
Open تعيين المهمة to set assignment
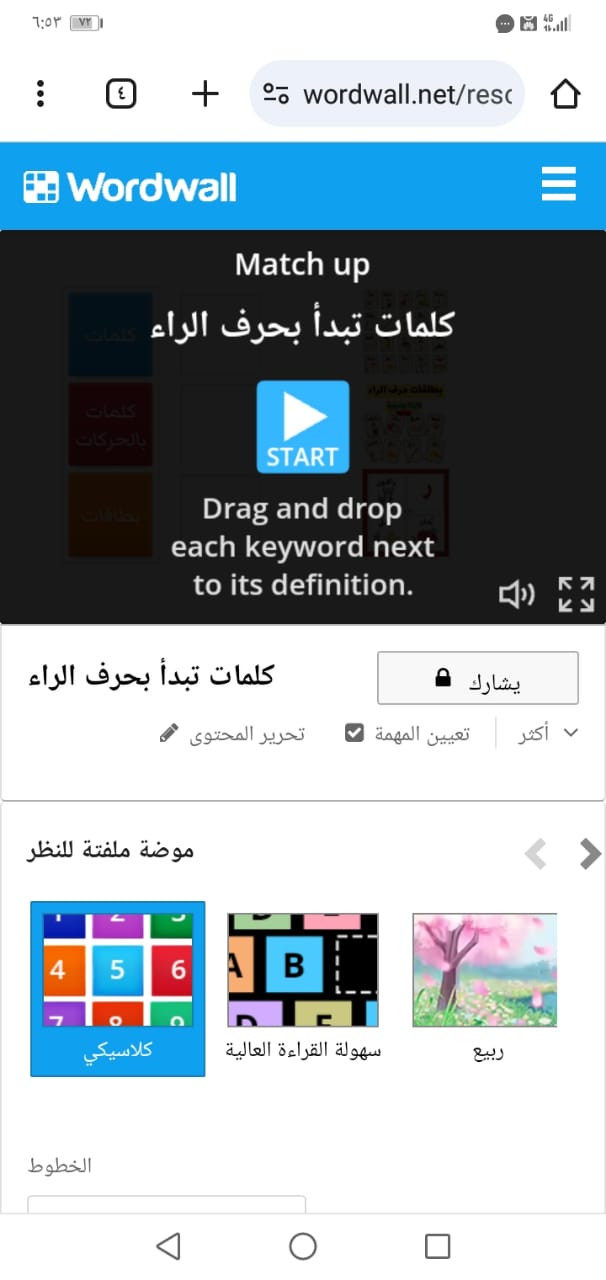point(408,734)
